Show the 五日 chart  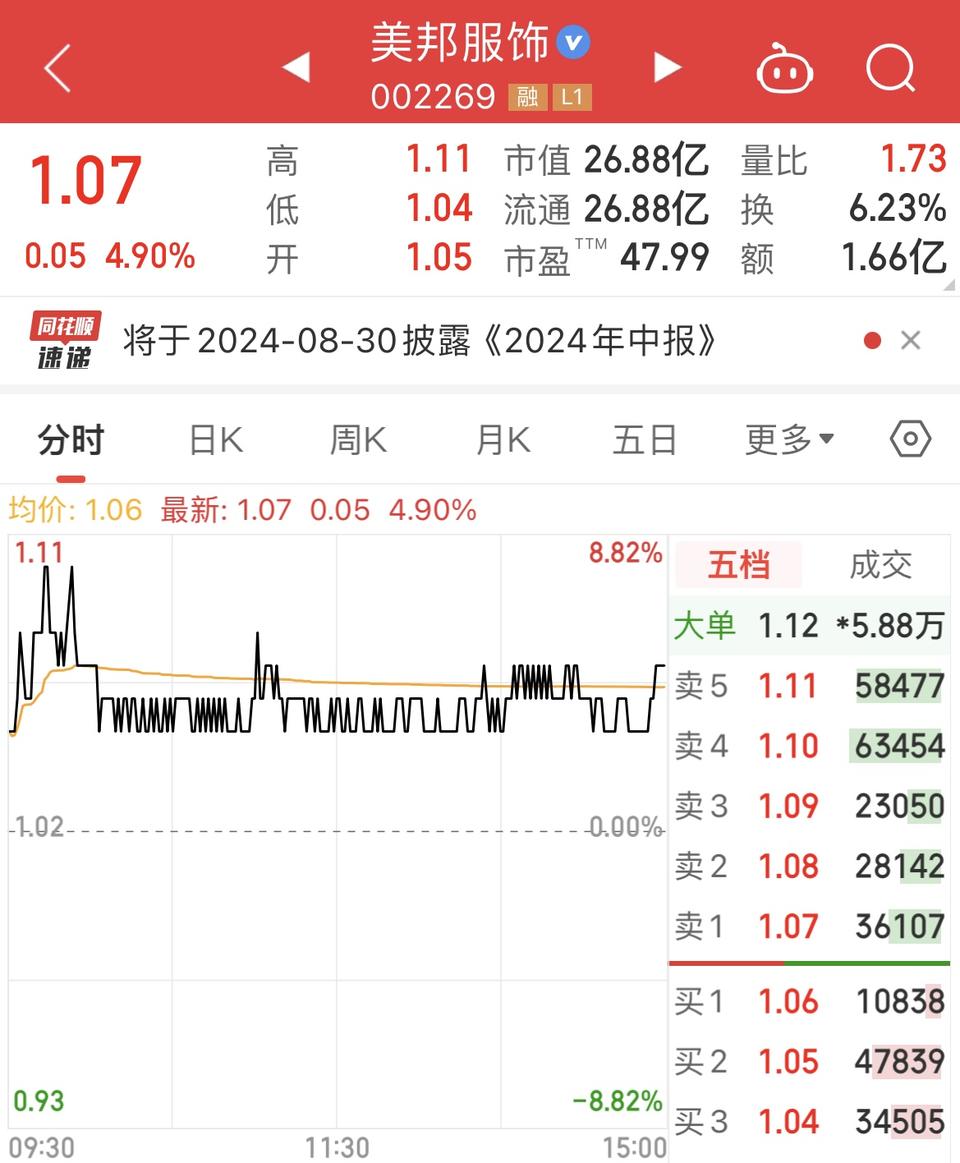(x=645, y=440)
